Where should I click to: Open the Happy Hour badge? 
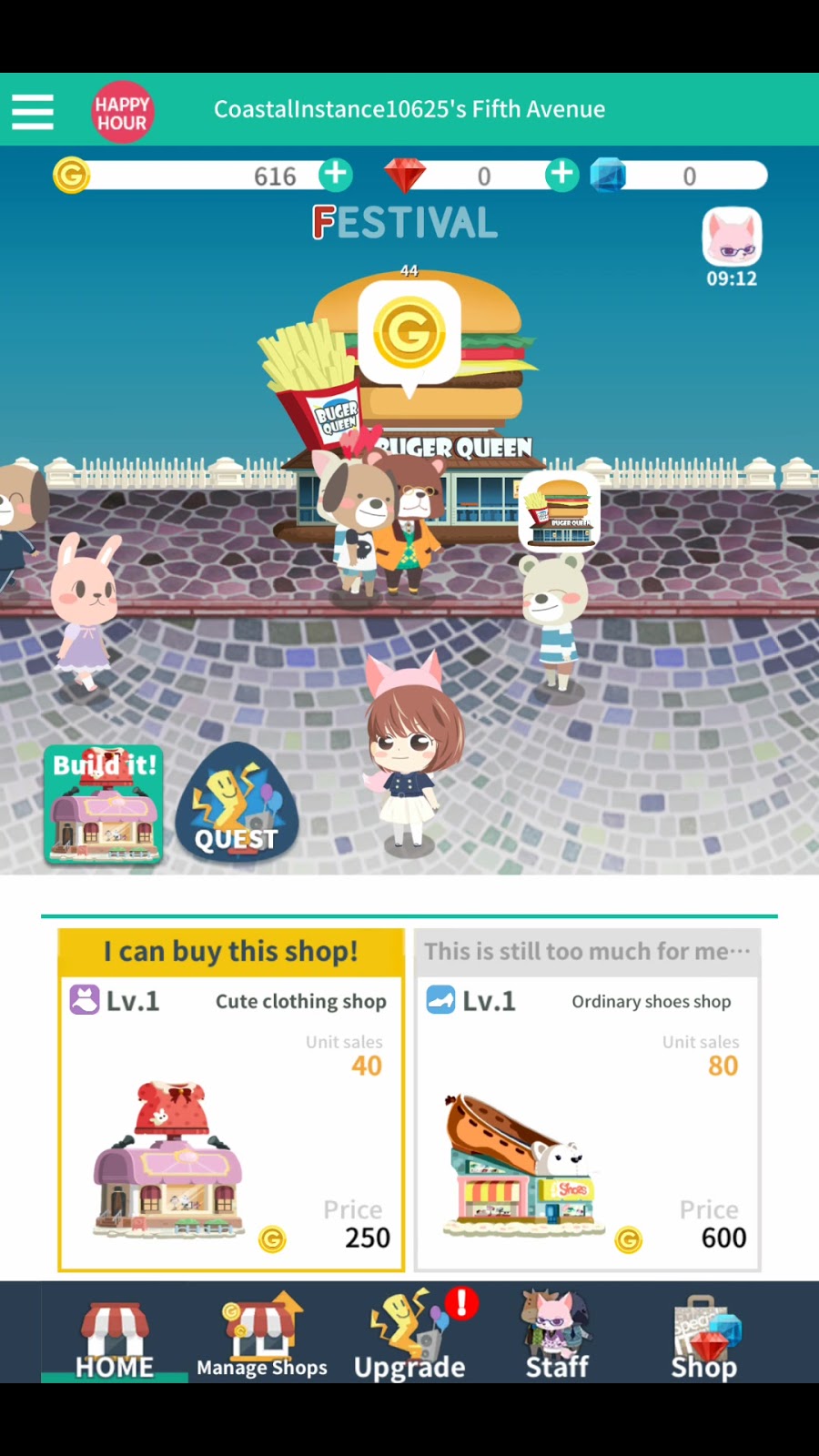(122, 112)
